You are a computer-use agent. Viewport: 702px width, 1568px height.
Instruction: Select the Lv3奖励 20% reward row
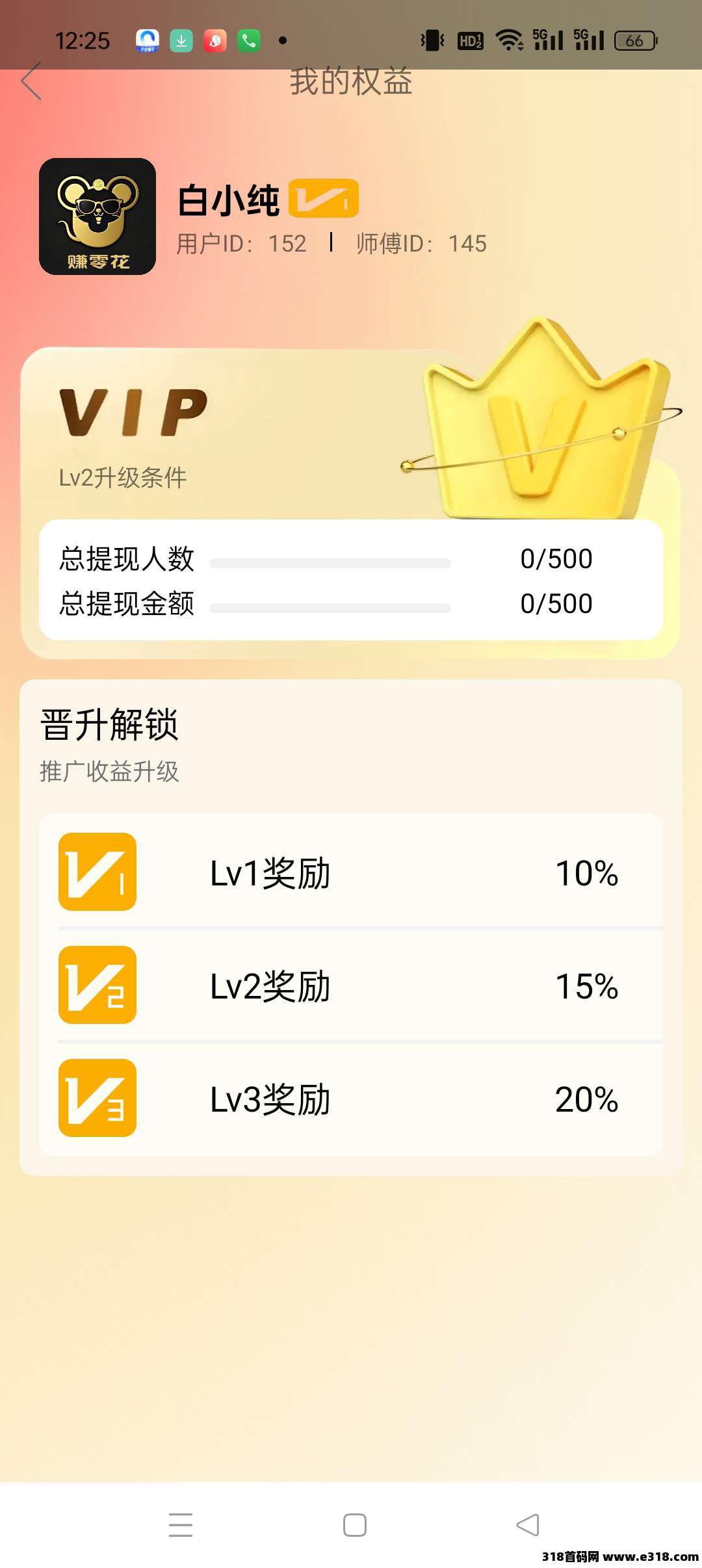[351, 1100]
